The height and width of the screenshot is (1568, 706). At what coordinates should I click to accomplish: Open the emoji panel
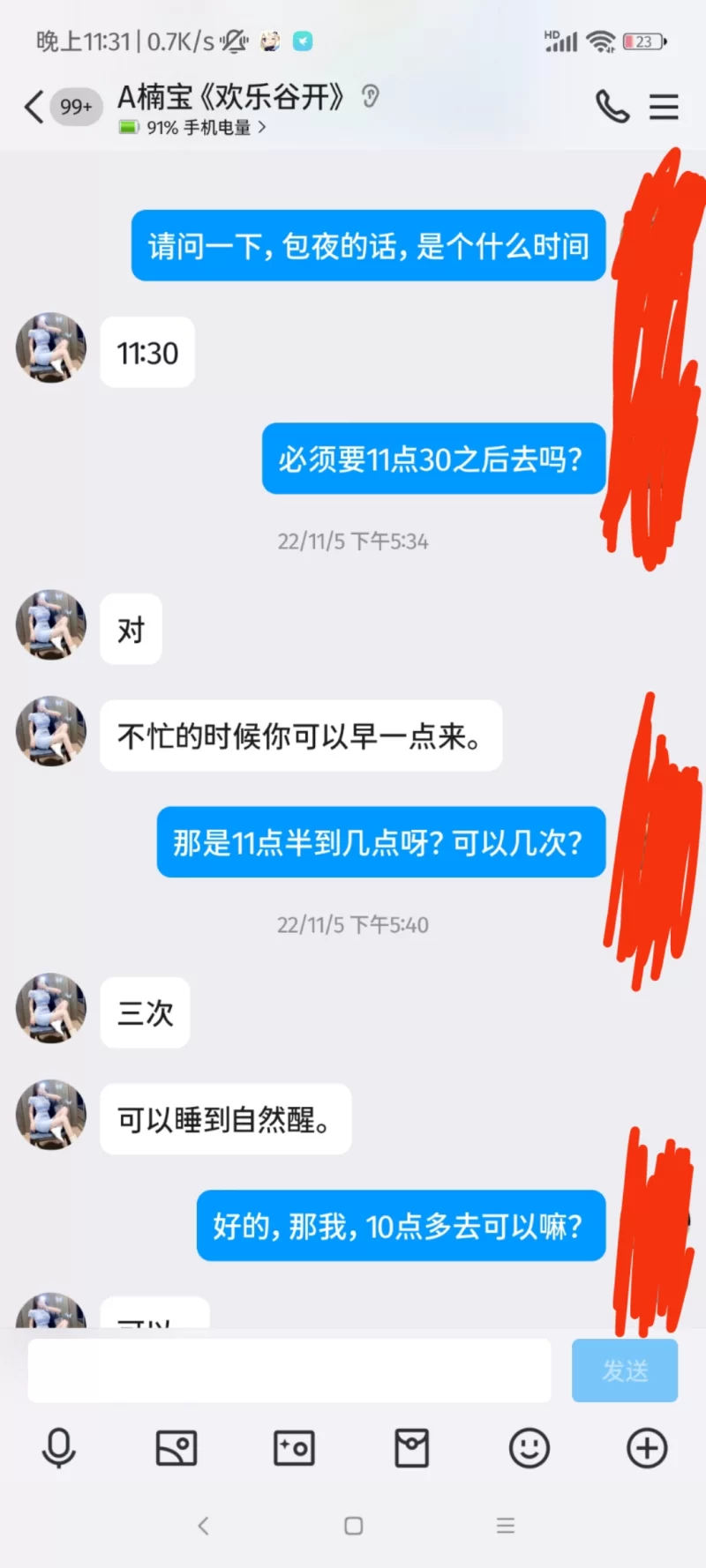point(529,1448)
